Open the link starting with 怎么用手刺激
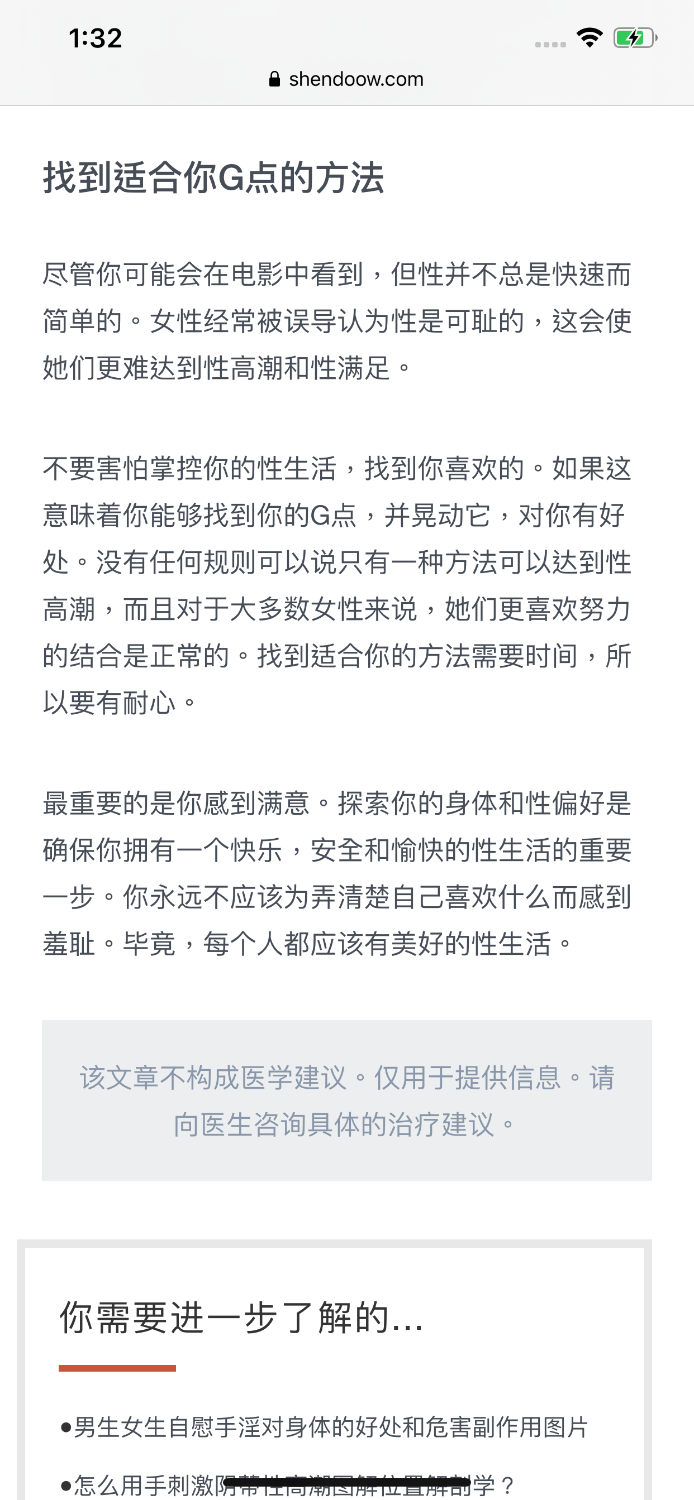694x1500 pixels. 294,1485
